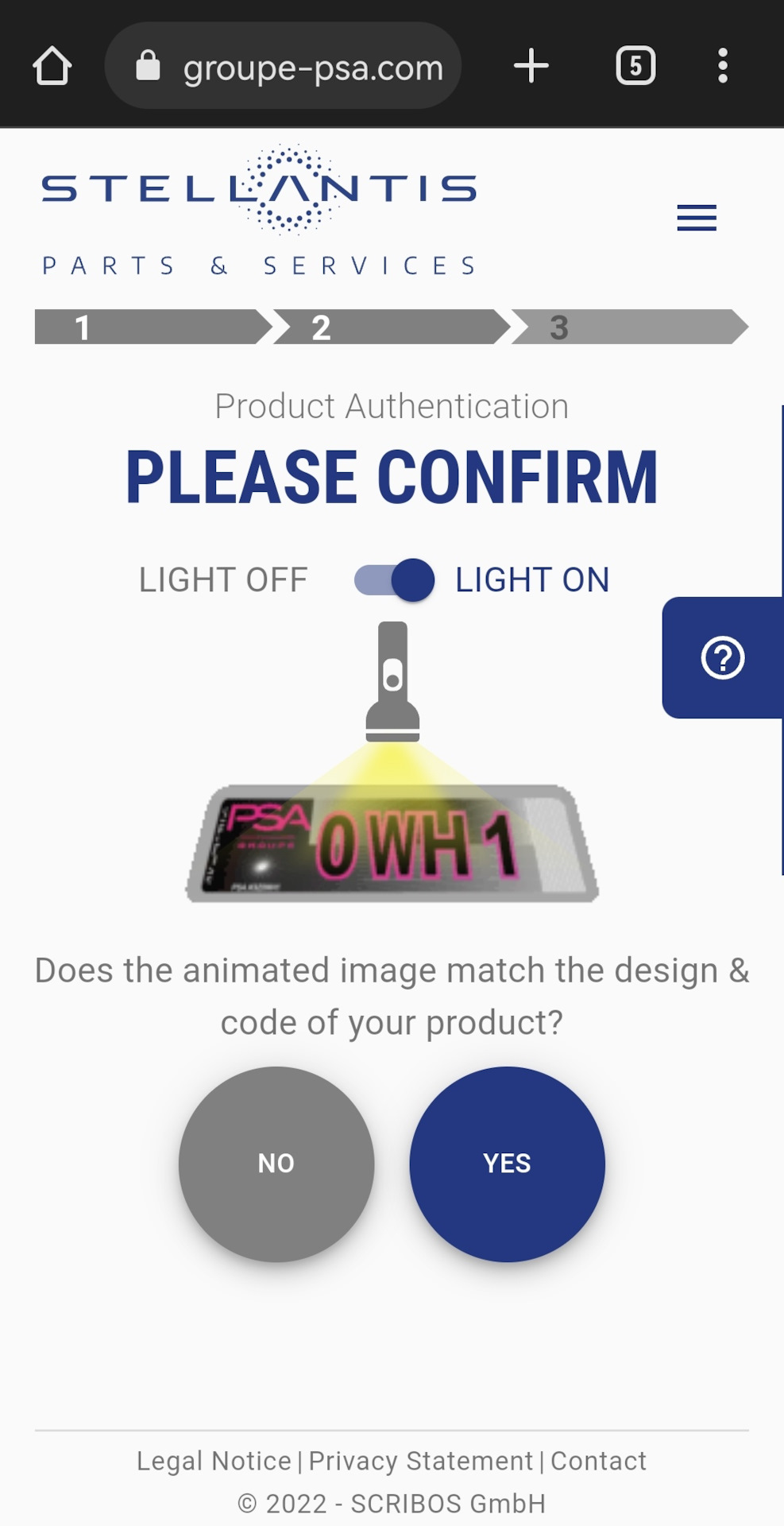Go to browser home page

point(52,66)
